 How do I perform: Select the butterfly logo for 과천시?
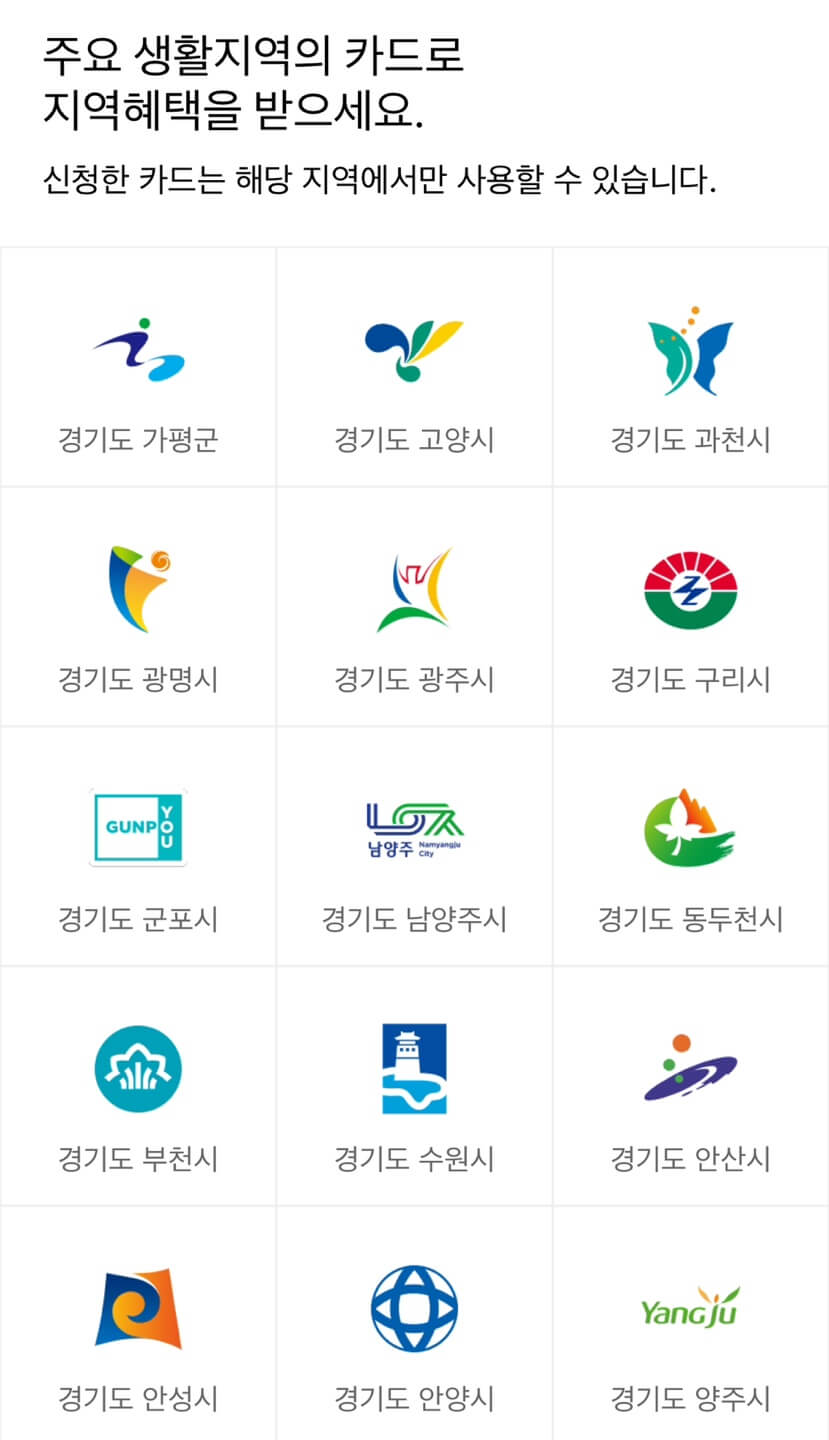[x=690, y=348]
